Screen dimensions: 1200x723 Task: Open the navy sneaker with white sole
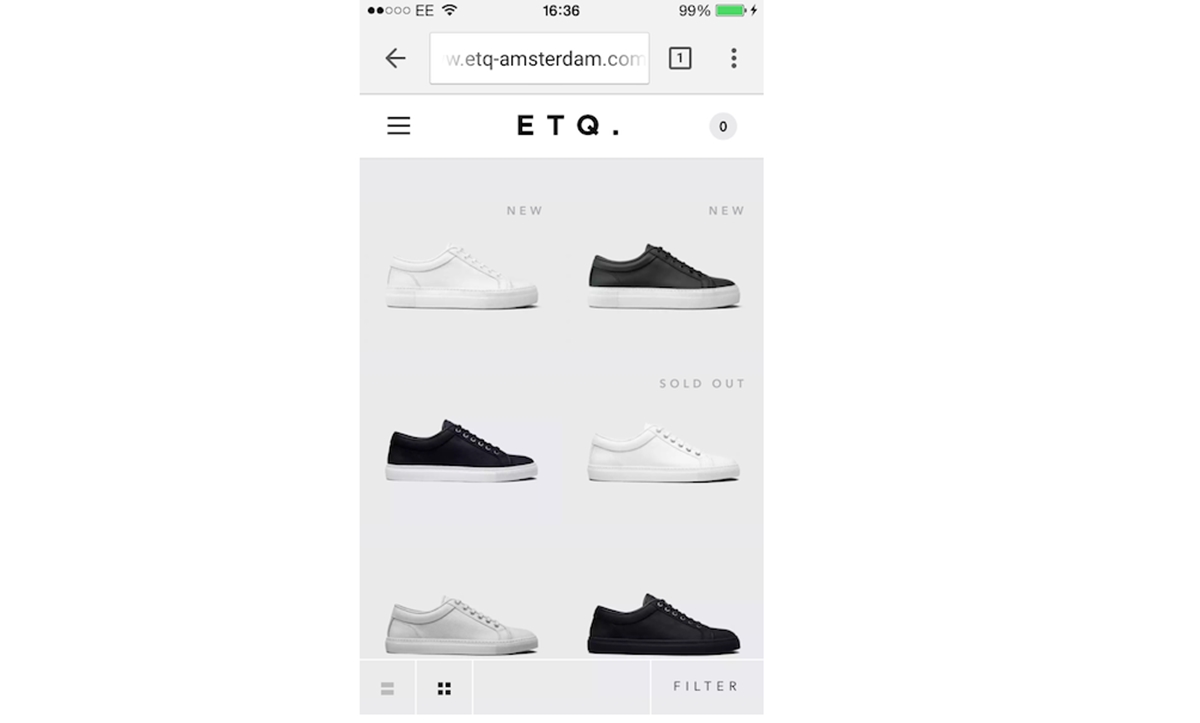coord(462,452)
